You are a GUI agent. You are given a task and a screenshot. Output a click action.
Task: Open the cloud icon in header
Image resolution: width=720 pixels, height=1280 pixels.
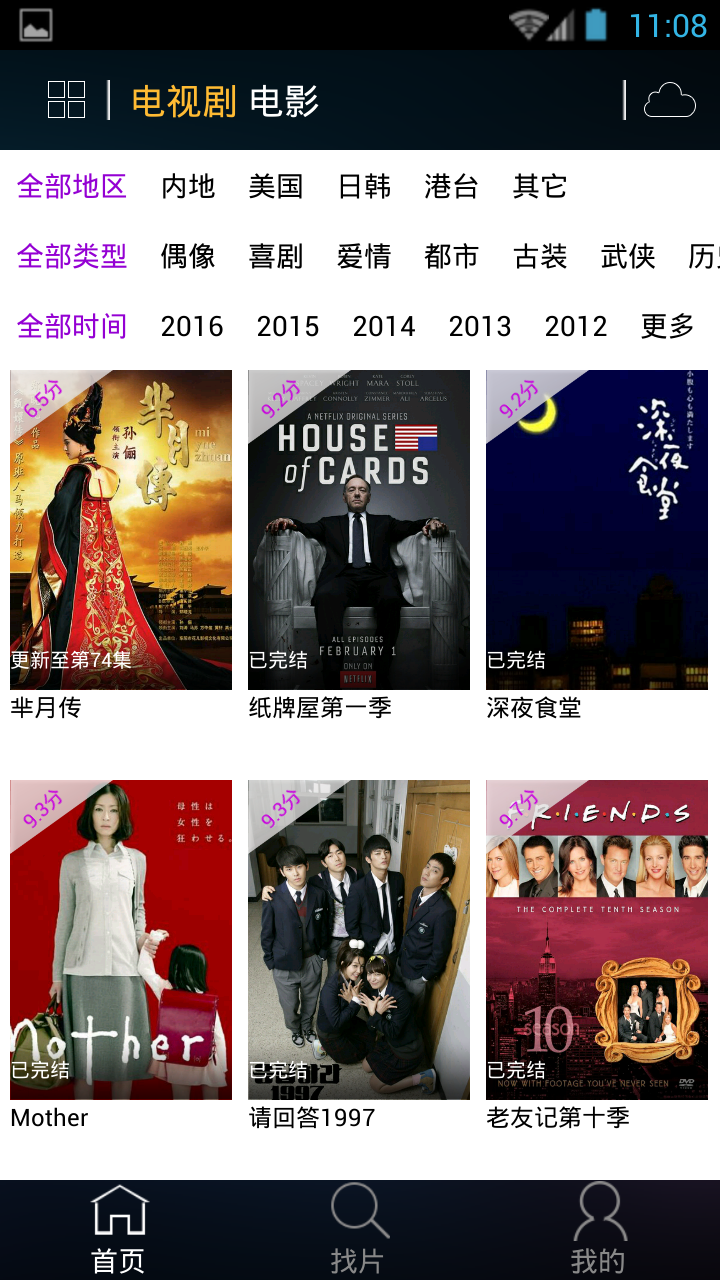coord(669,100)
